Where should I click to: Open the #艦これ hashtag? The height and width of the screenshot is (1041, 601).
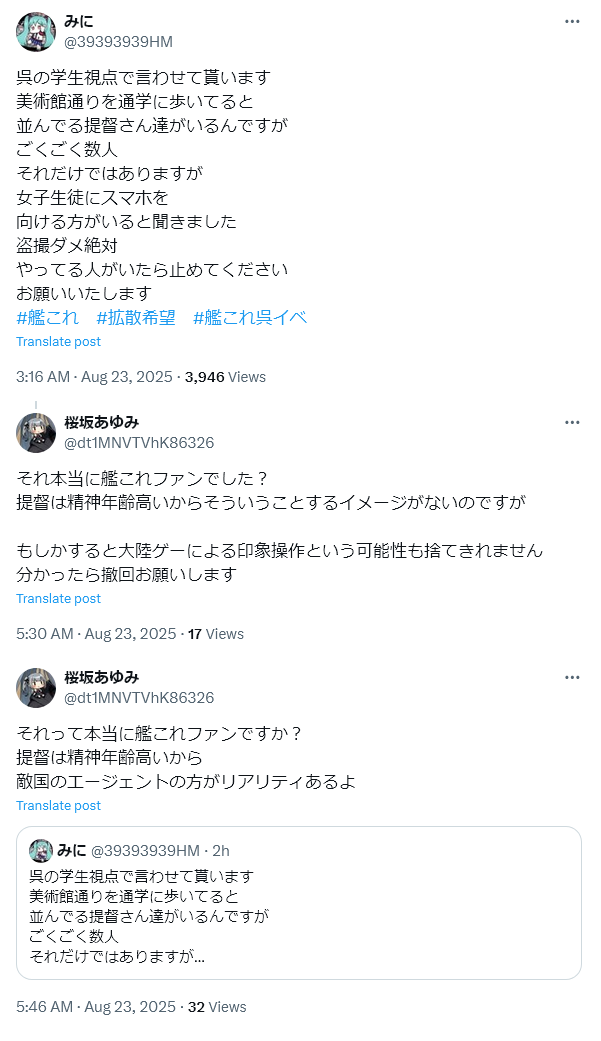tap(47, 317)
